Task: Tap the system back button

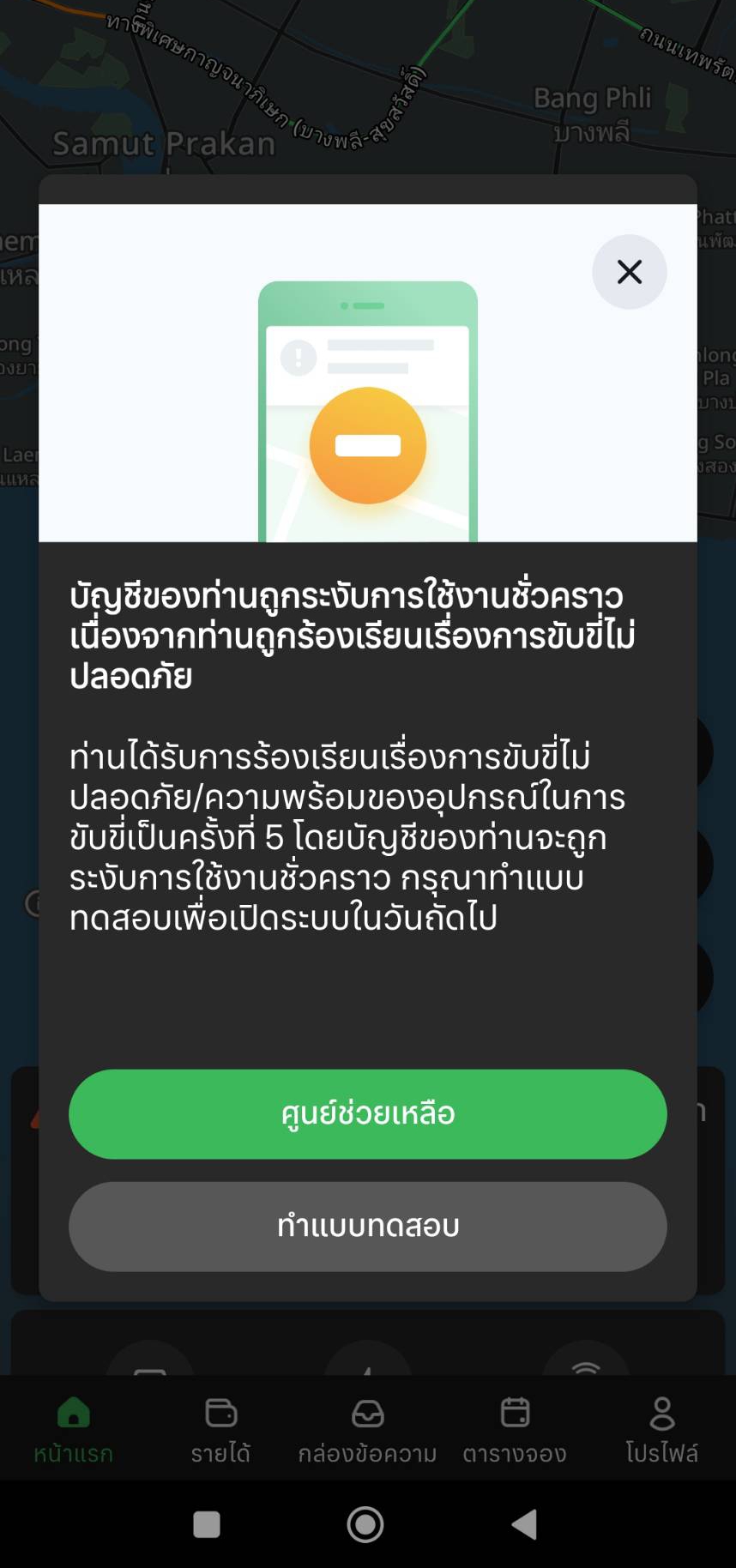Action: click(x=524, y=1524)
